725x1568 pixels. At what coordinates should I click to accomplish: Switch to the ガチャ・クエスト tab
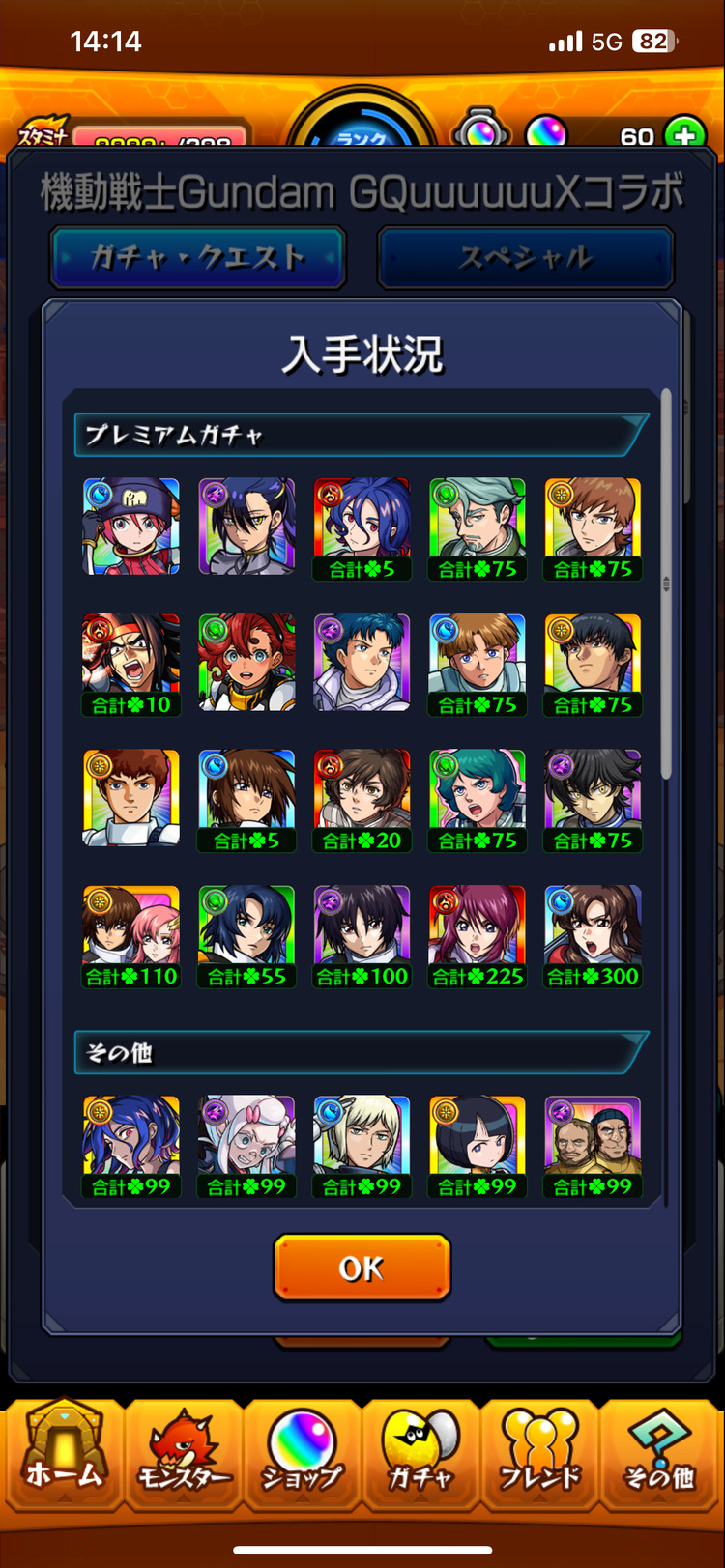point(198,257)
